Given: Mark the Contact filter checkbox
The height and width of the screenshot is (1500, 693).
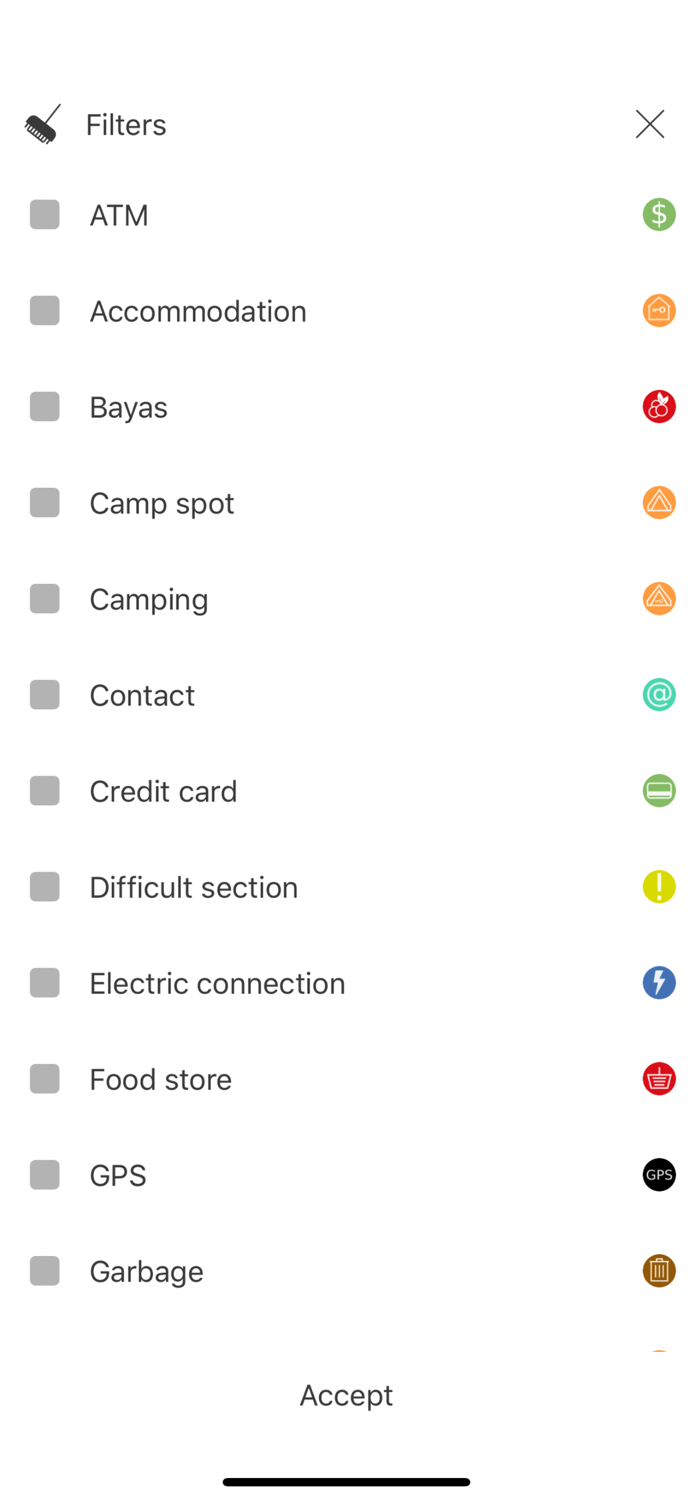Looking at the screenshot, I should click(x=45, y=695).
